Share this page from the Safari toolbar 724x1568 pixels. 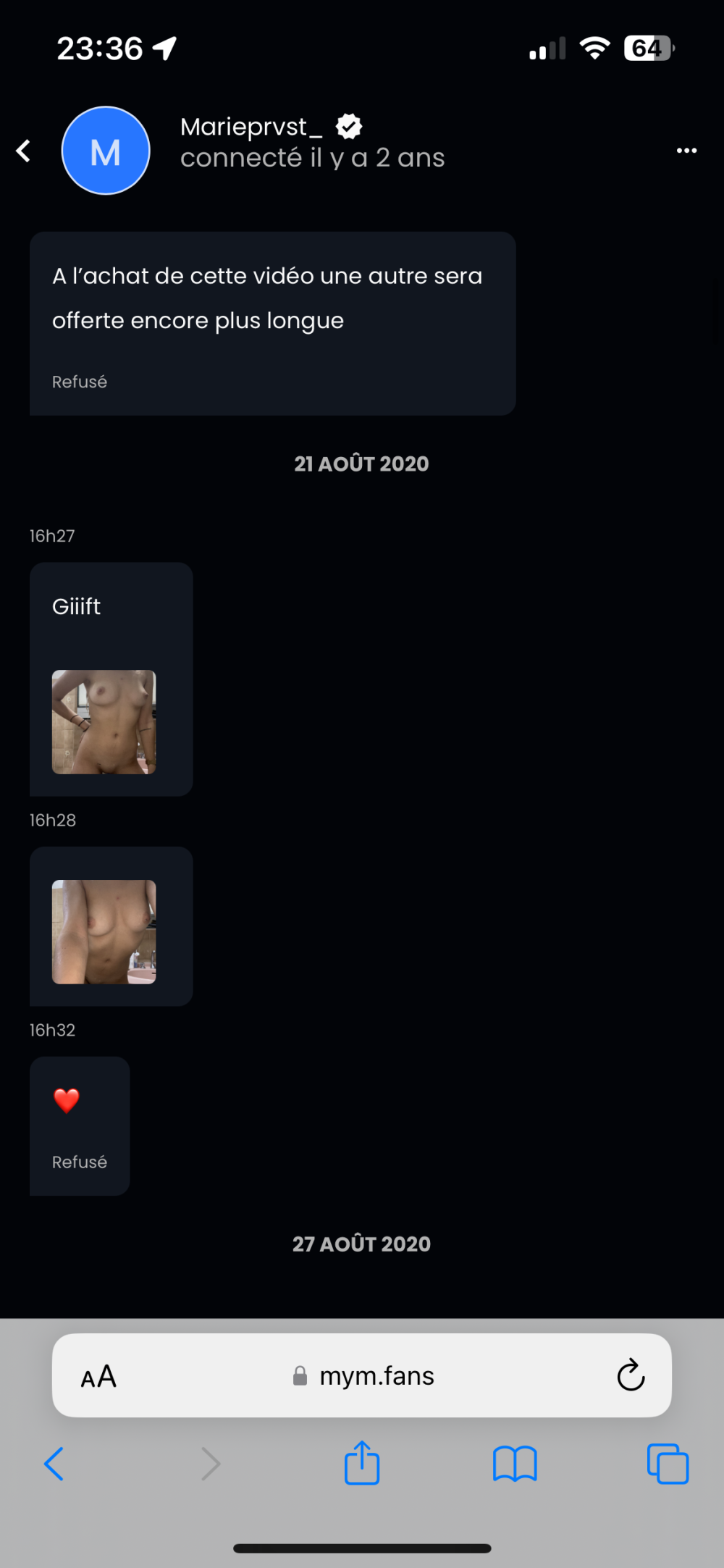tap(362, 1464)
